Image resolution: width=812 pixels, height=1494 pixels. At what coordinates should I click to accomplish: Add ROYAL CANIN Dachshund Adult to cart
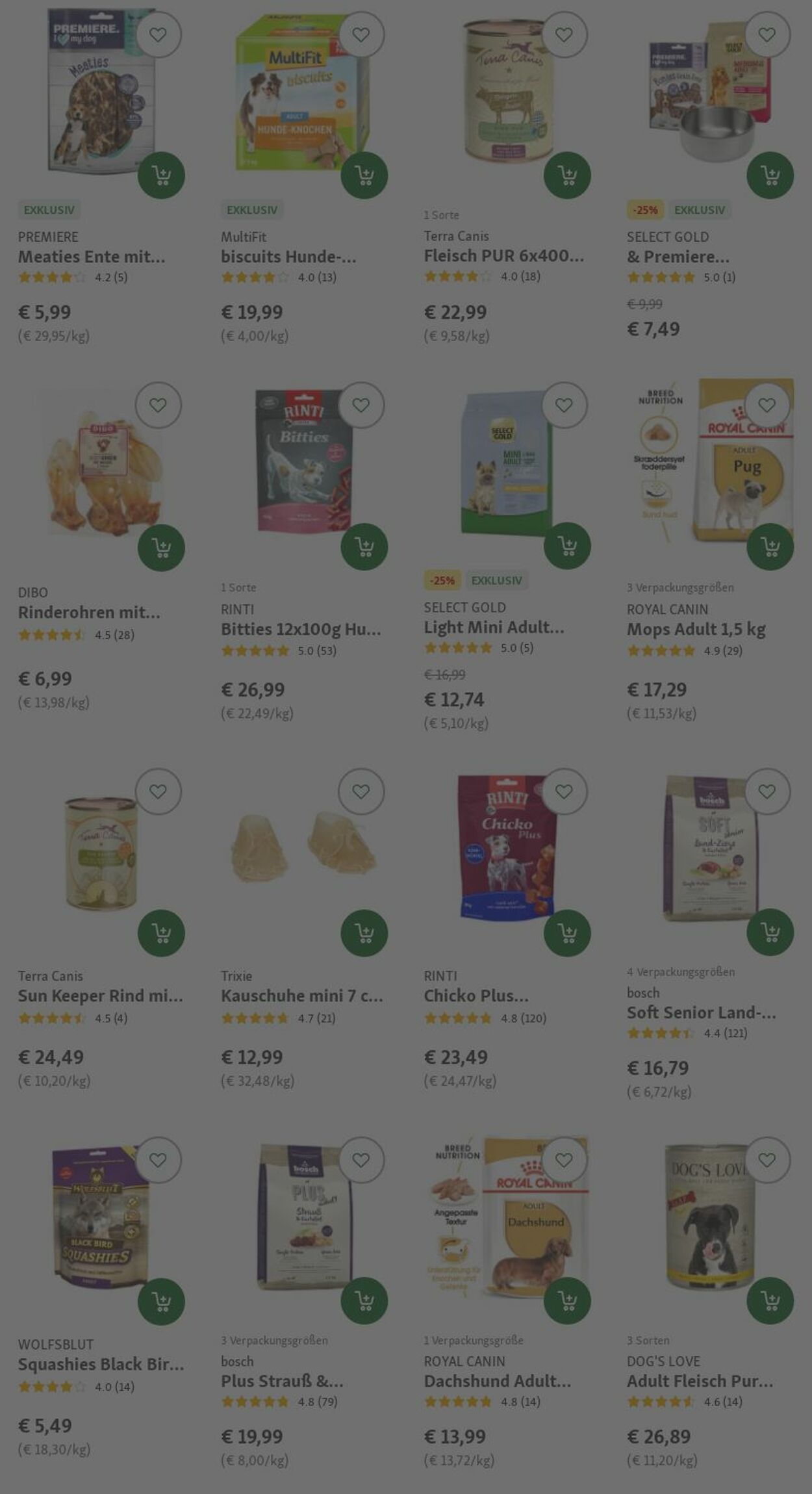(567, 1301)
